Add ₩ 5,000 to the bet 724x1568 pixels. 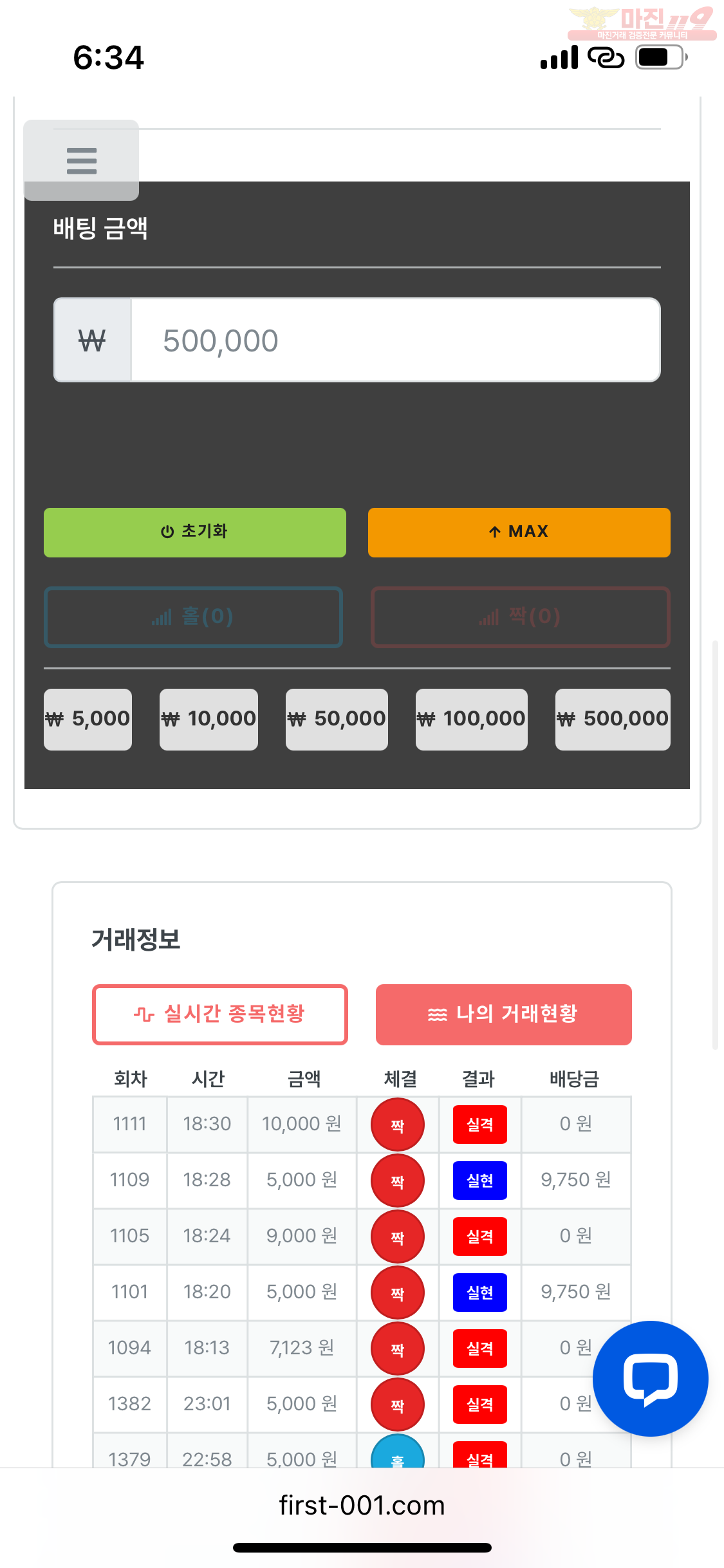point(88,719)
